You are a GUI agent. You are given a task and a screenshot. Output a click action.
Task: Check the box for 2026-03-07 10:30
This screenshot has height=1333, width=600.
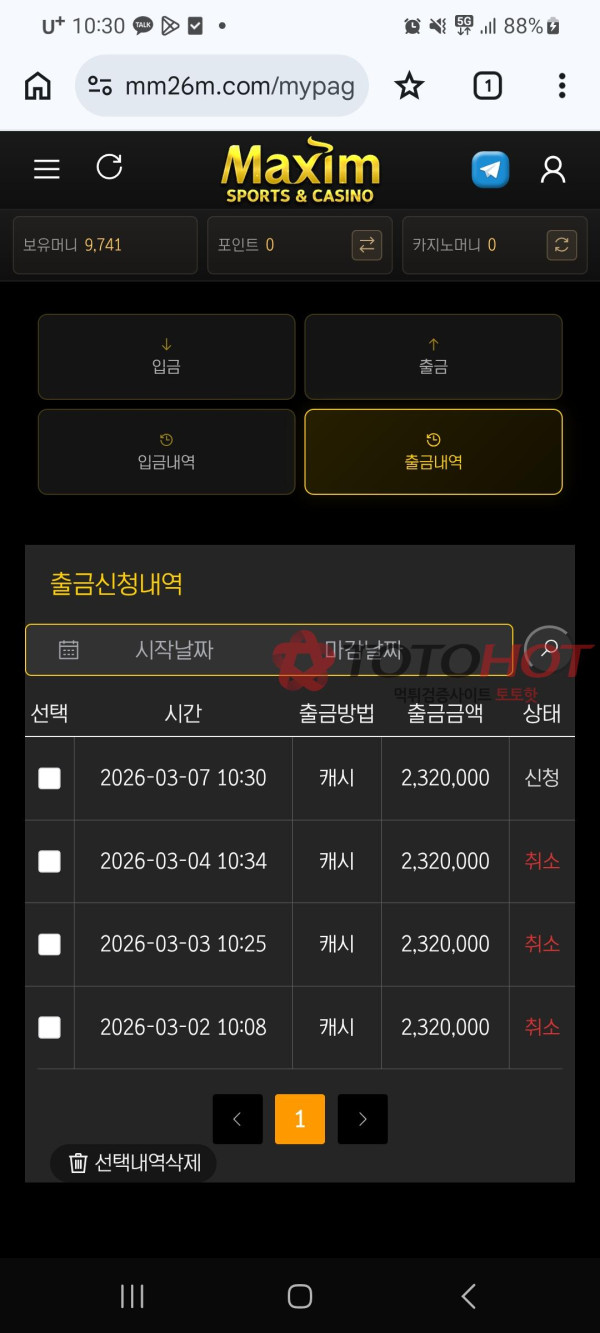tap(49, 778)
